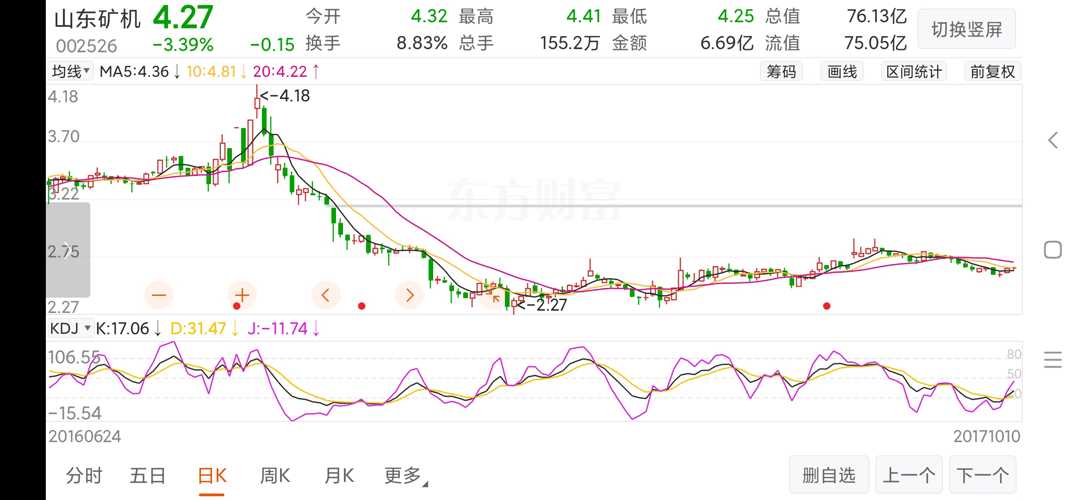The image size is (1083, 500).
Task: Move the chart right with the arrow
Action: click(x=408, y=294)
